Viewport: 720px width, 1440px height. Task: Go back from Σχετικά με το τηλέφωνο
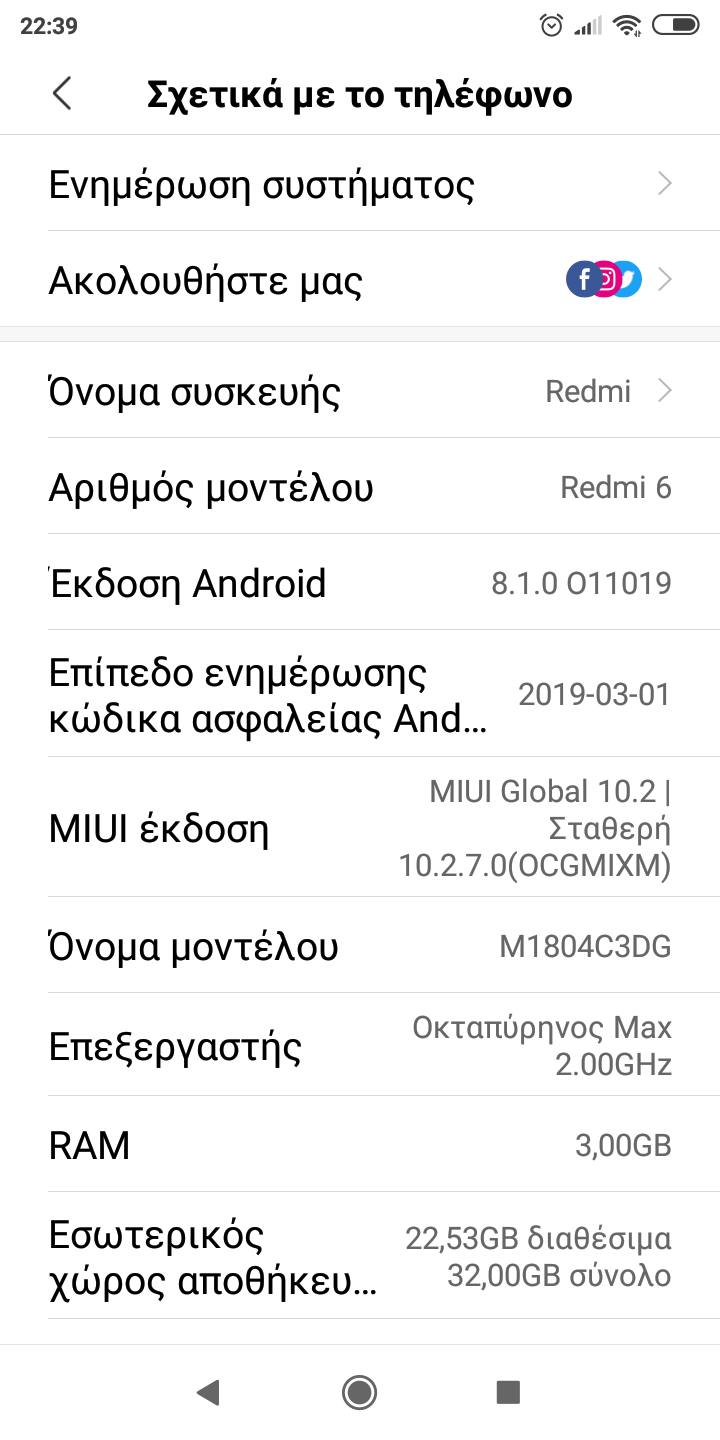click(x=62, y=94)
